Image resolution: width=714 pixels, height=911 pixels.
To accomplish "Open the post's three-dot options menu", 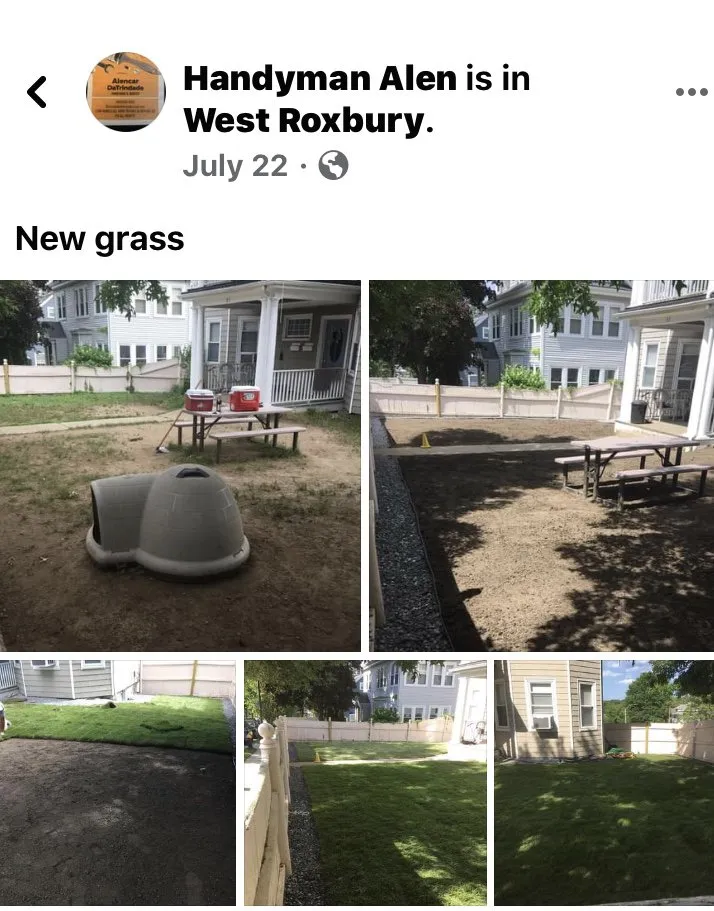I will point(690,92).
